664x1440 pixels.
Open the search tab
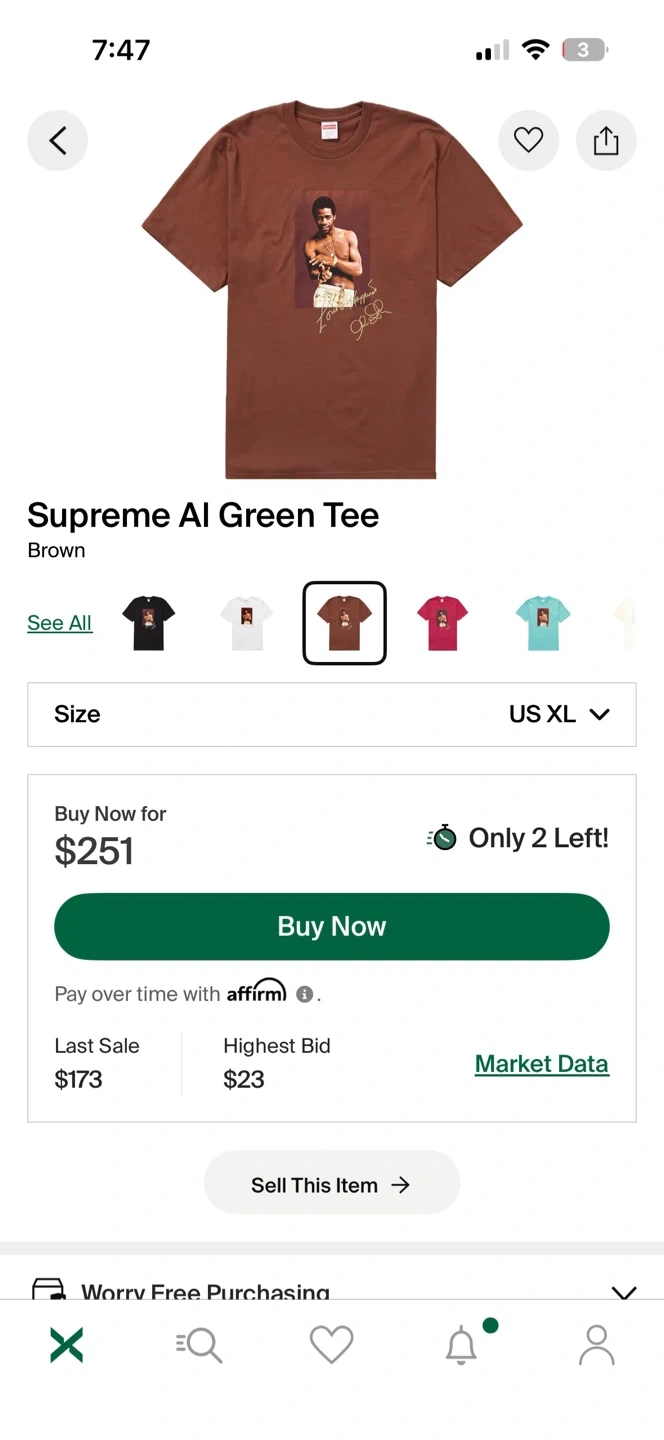pyautogui.click(x=199, y=1345)
